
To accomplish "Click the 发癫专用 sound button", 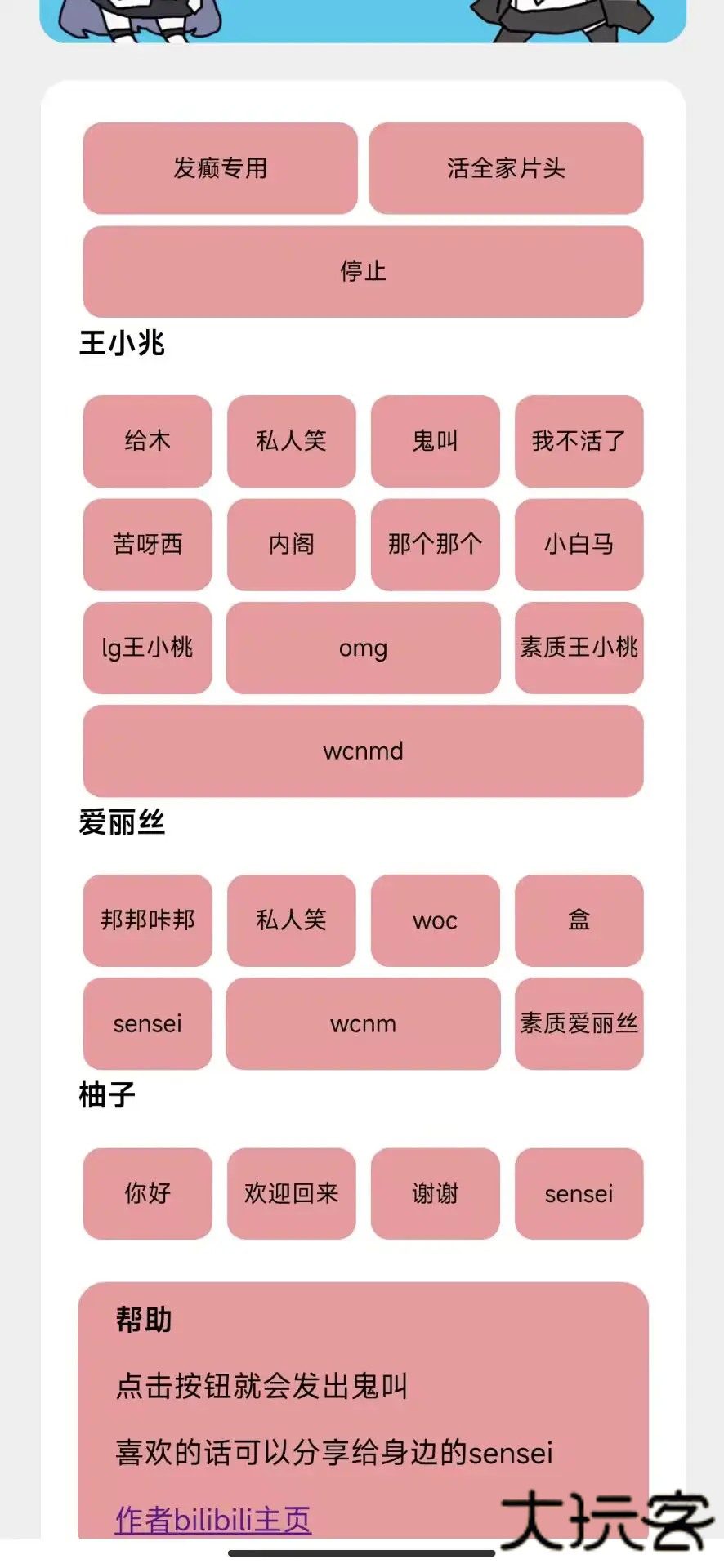I will click(220, 167).
